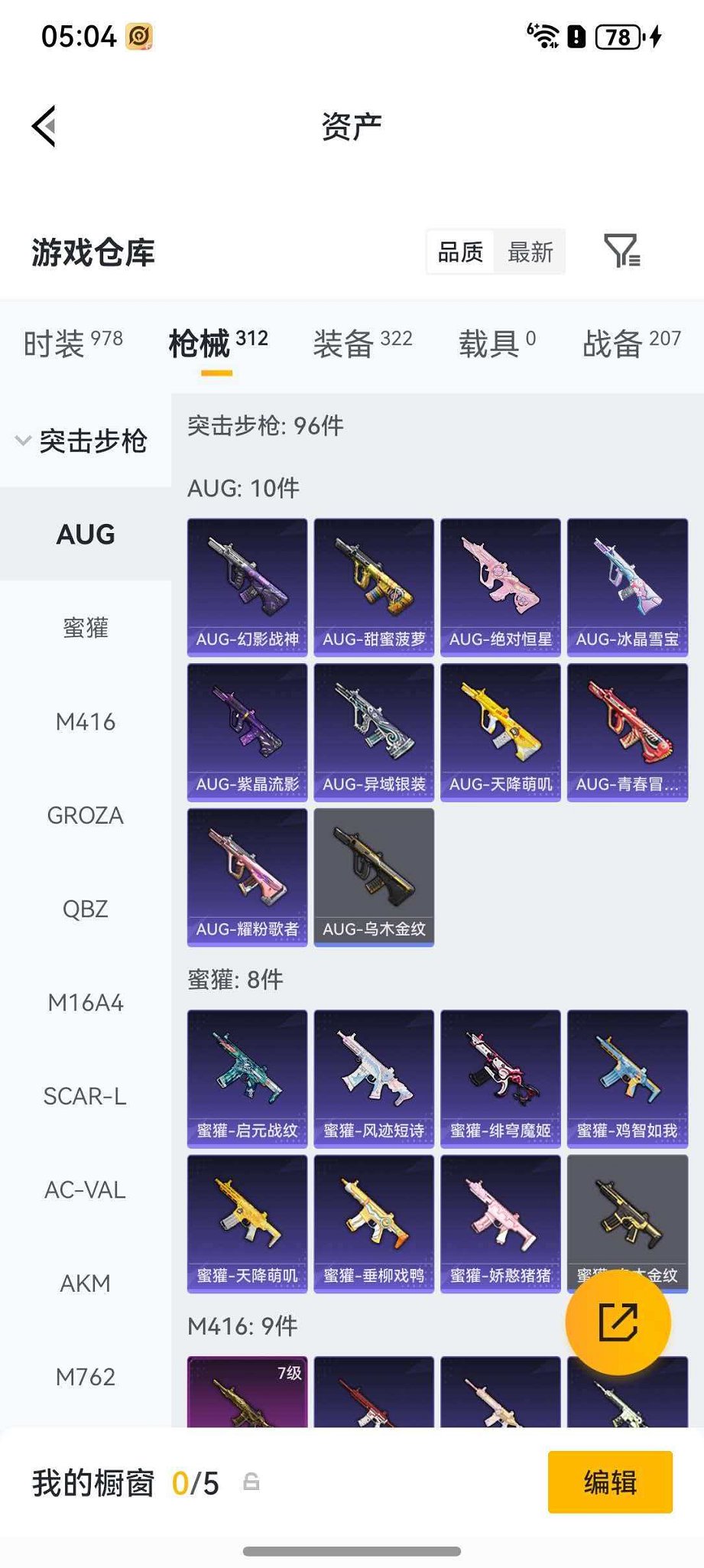Tap the orange floating share button
The width and height of the screenshot is (704, 1568).
pyautogui.click(x=618, y=1322)
